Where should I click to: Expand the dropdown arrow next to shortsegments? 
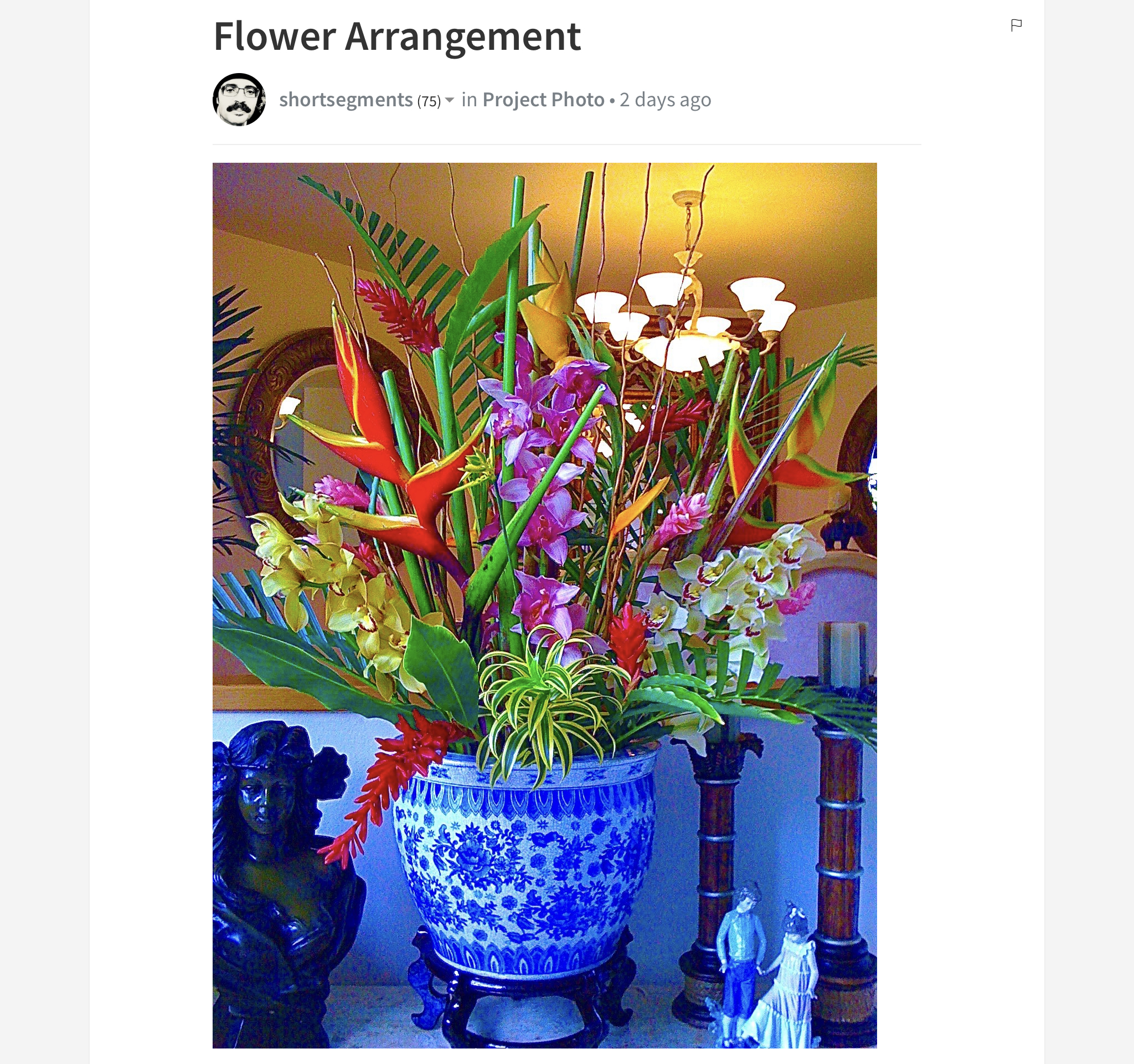(450, 100)
